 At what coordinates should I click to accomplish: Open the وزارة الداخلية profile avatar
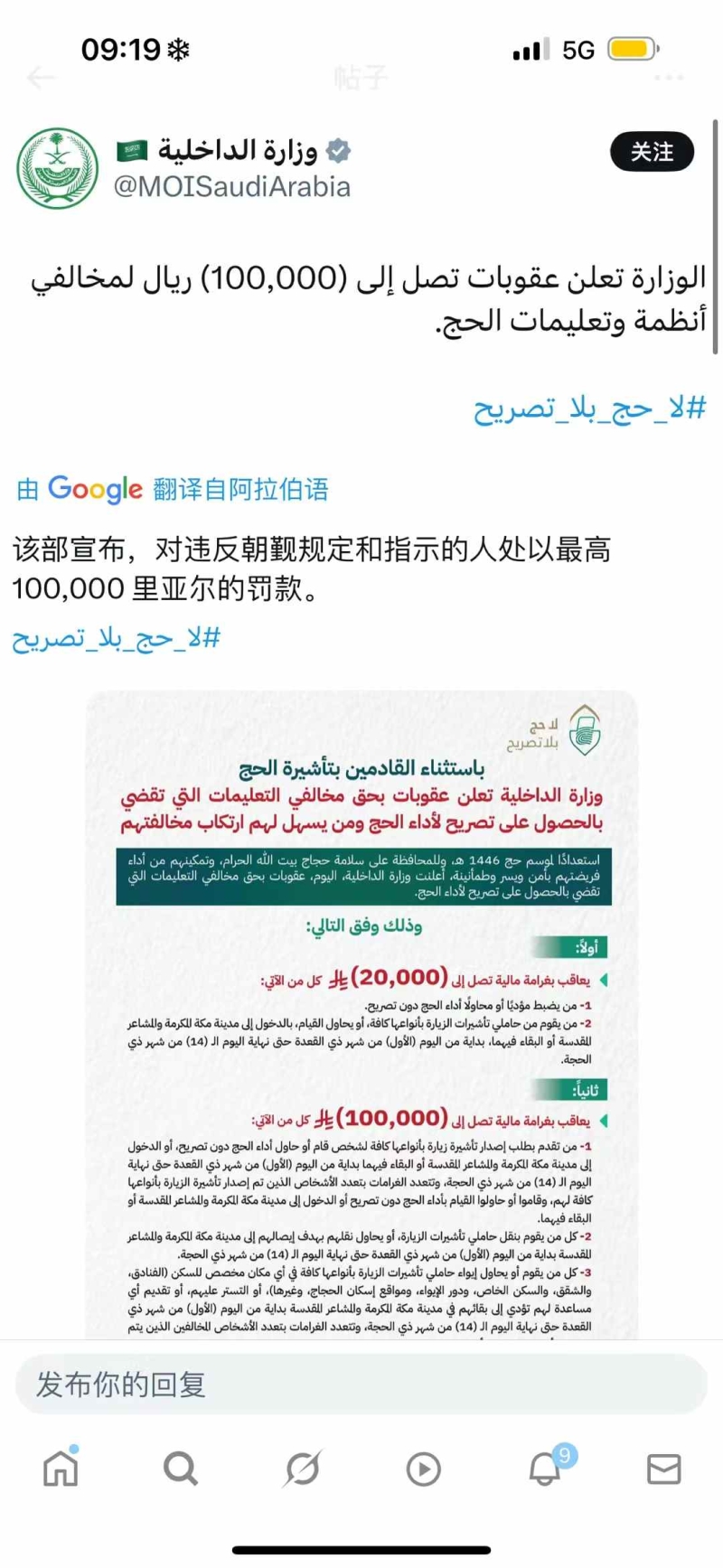tap(58, 168)
